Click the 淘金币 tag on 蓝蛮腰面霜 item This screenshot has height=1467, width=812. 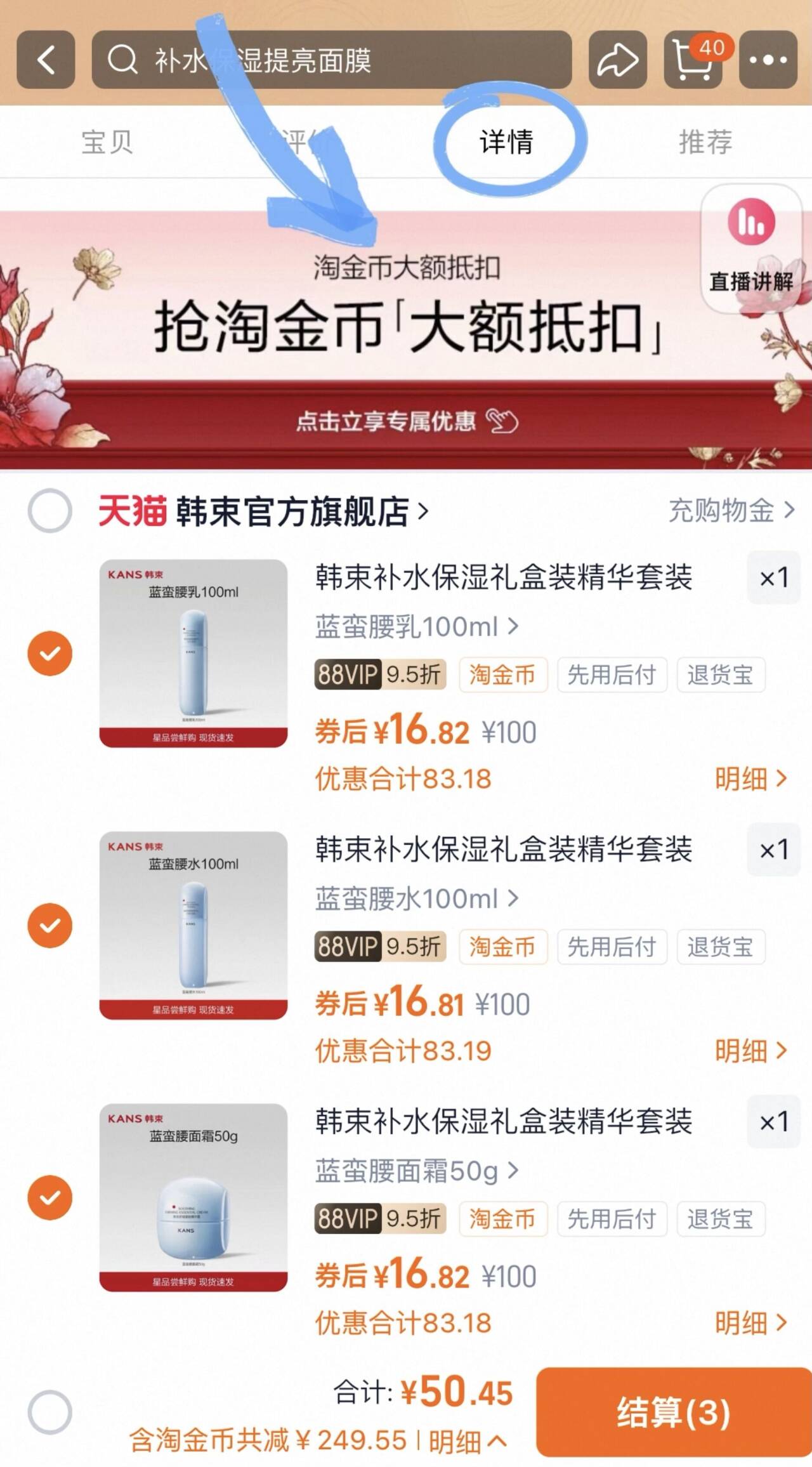click(x=503, y=1218)
